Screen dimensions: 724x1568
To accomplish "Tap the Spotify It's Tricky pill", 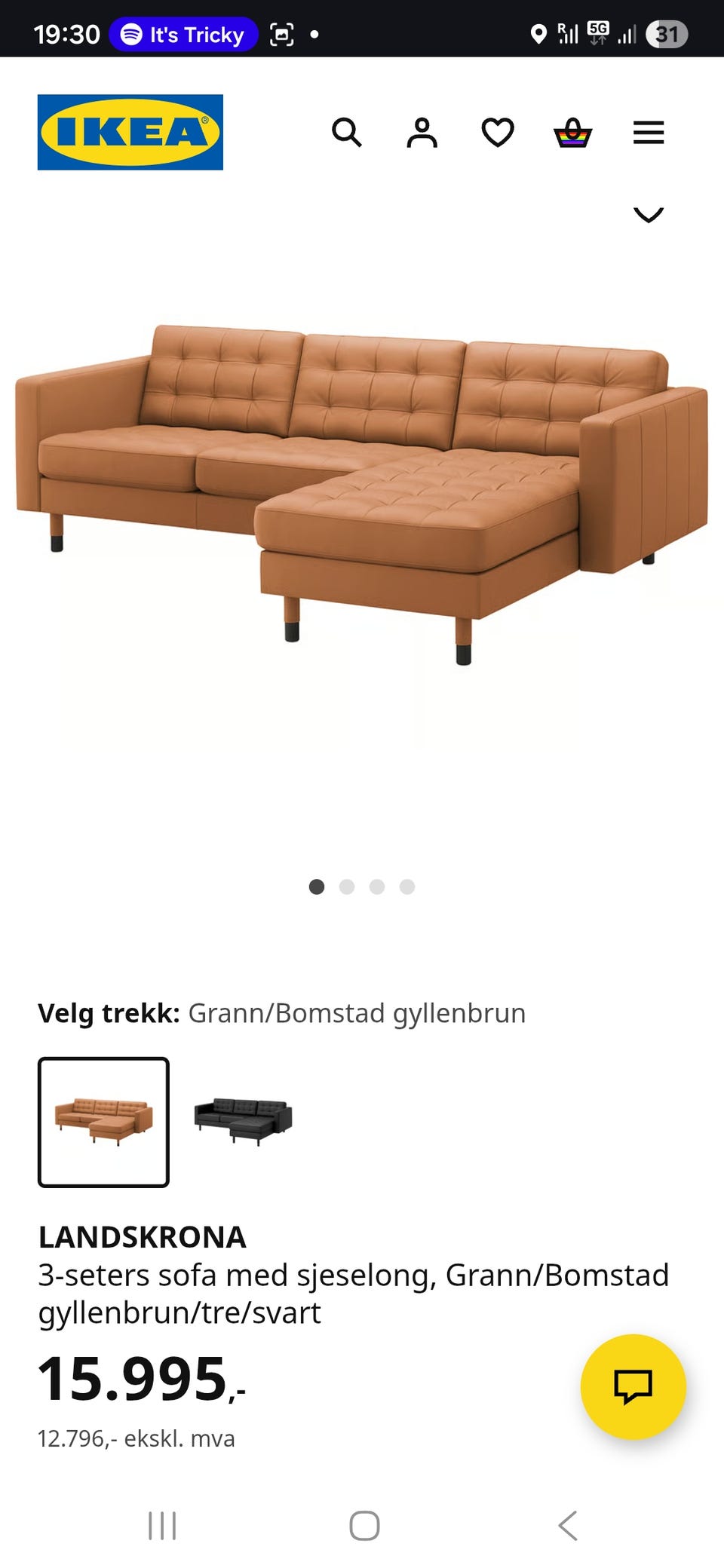I will (x=184, y=34).
